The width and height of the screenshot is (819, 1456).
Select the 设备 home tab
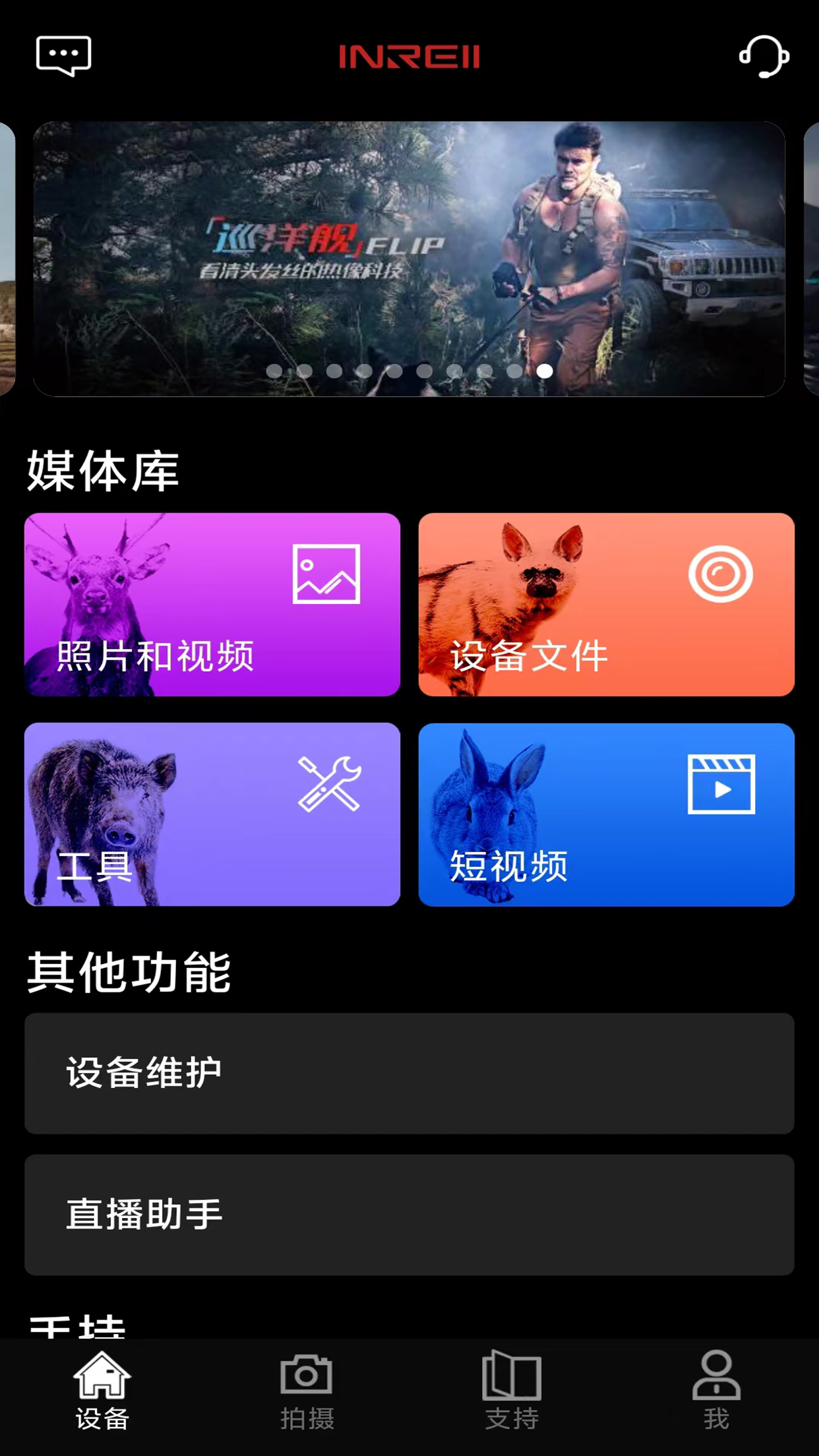pos(102,1391)
